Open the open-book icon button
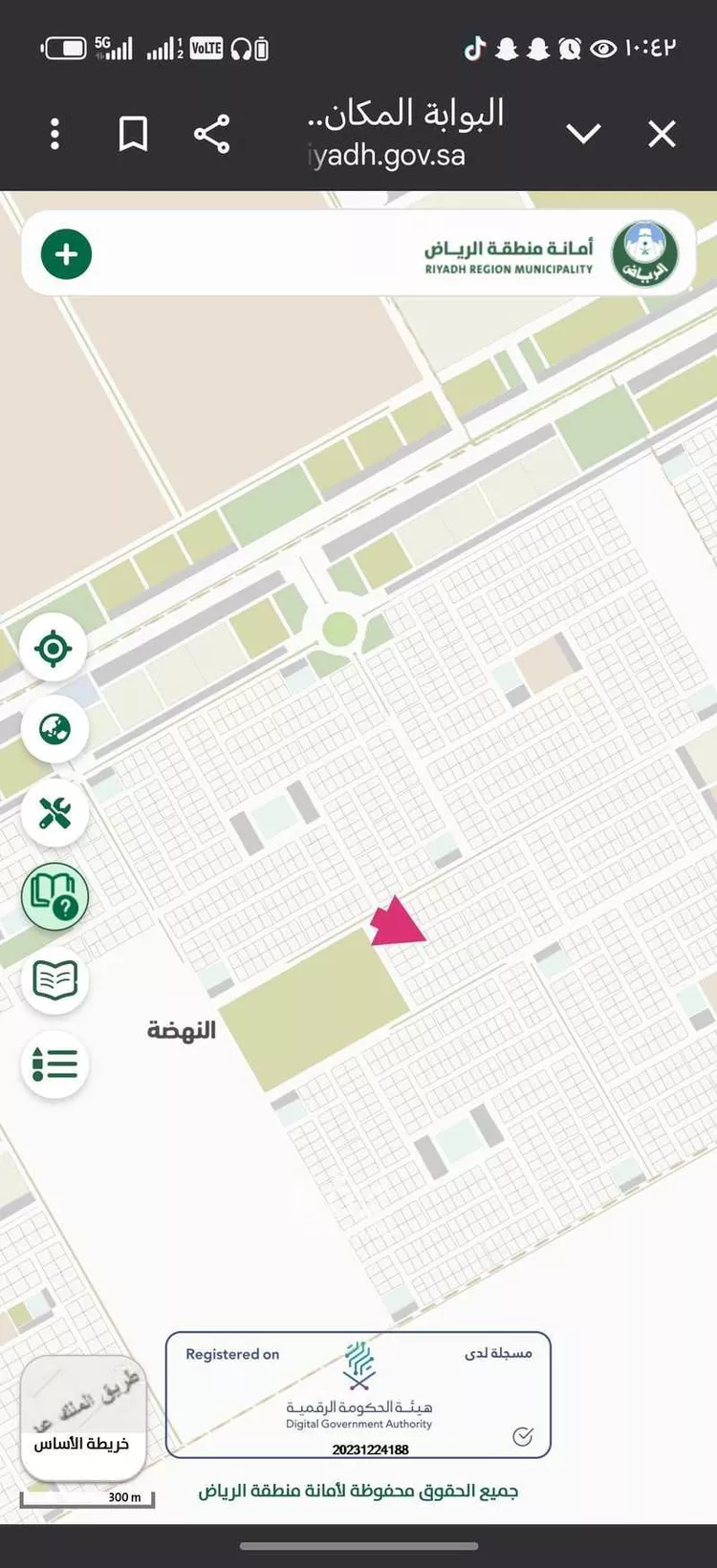Image resolution: width=717 pixels, height=1568 pixels. (54, 979)
